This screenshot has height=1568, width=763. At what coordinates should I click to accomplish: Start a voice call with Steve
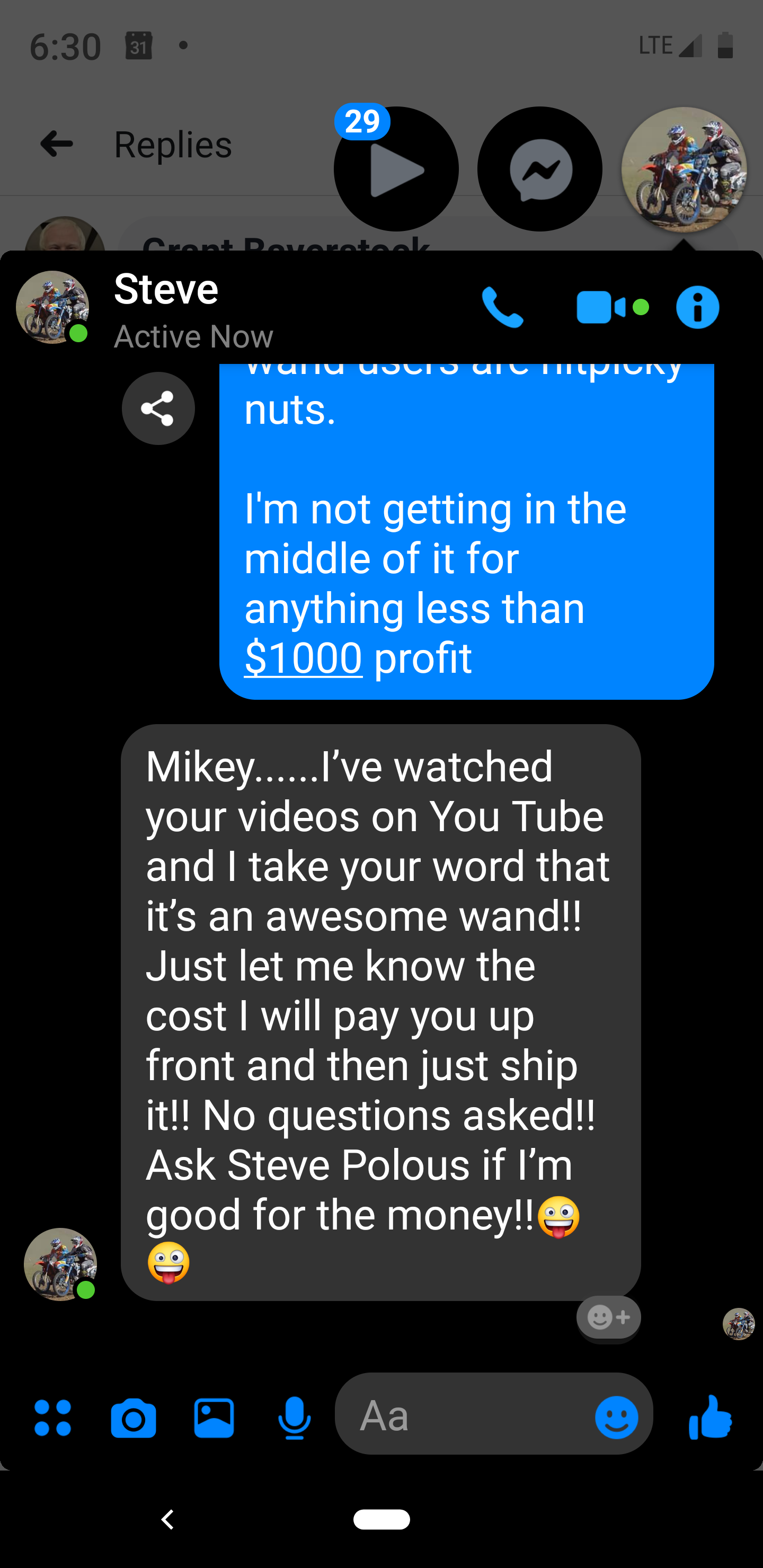(502, 307)
